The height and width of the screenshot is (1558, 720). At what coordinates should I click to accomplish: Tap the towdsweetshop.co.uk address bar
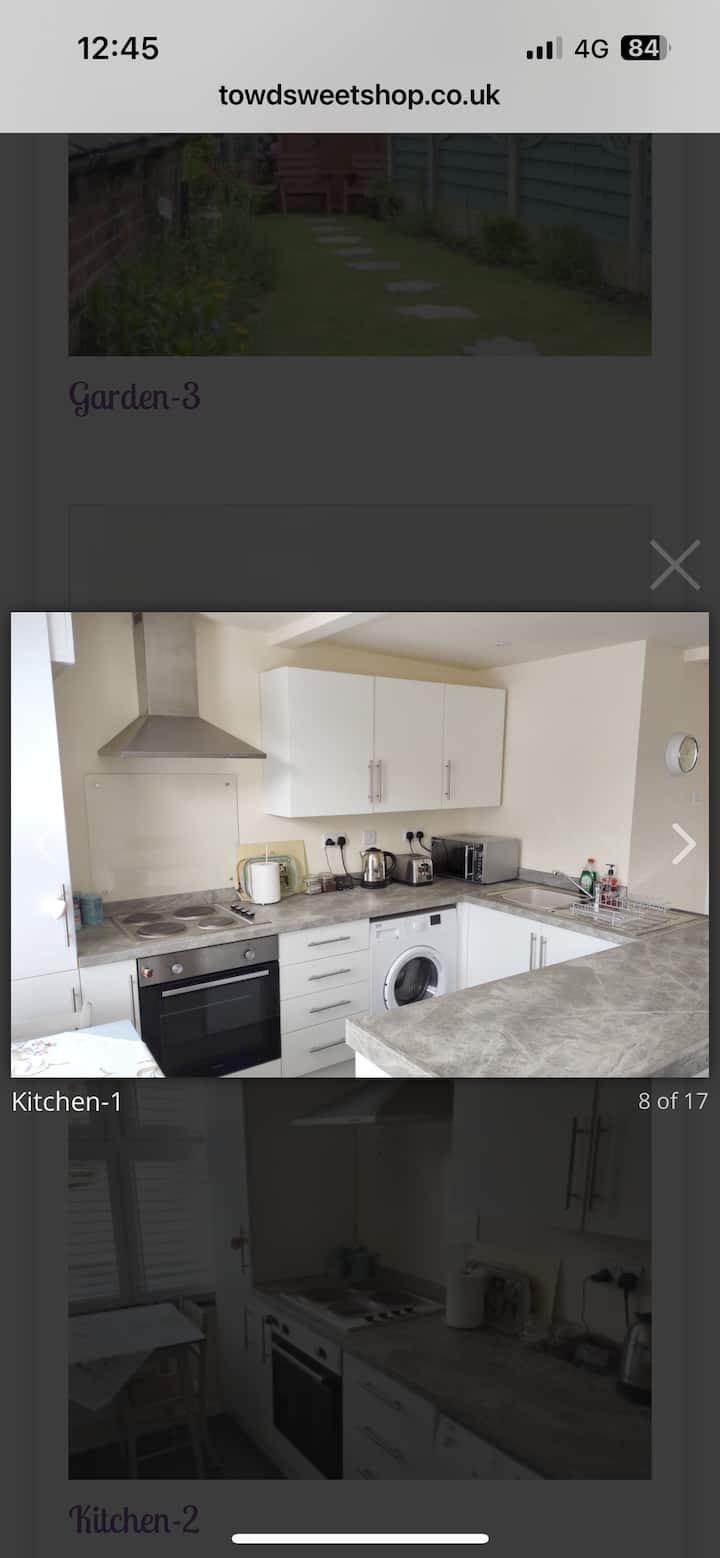coord(359,96)
